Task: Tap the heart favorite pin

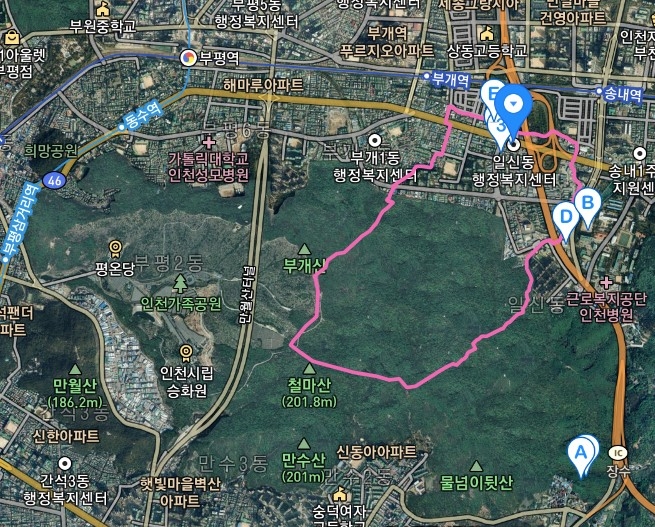Action: (x=515, y=101)
